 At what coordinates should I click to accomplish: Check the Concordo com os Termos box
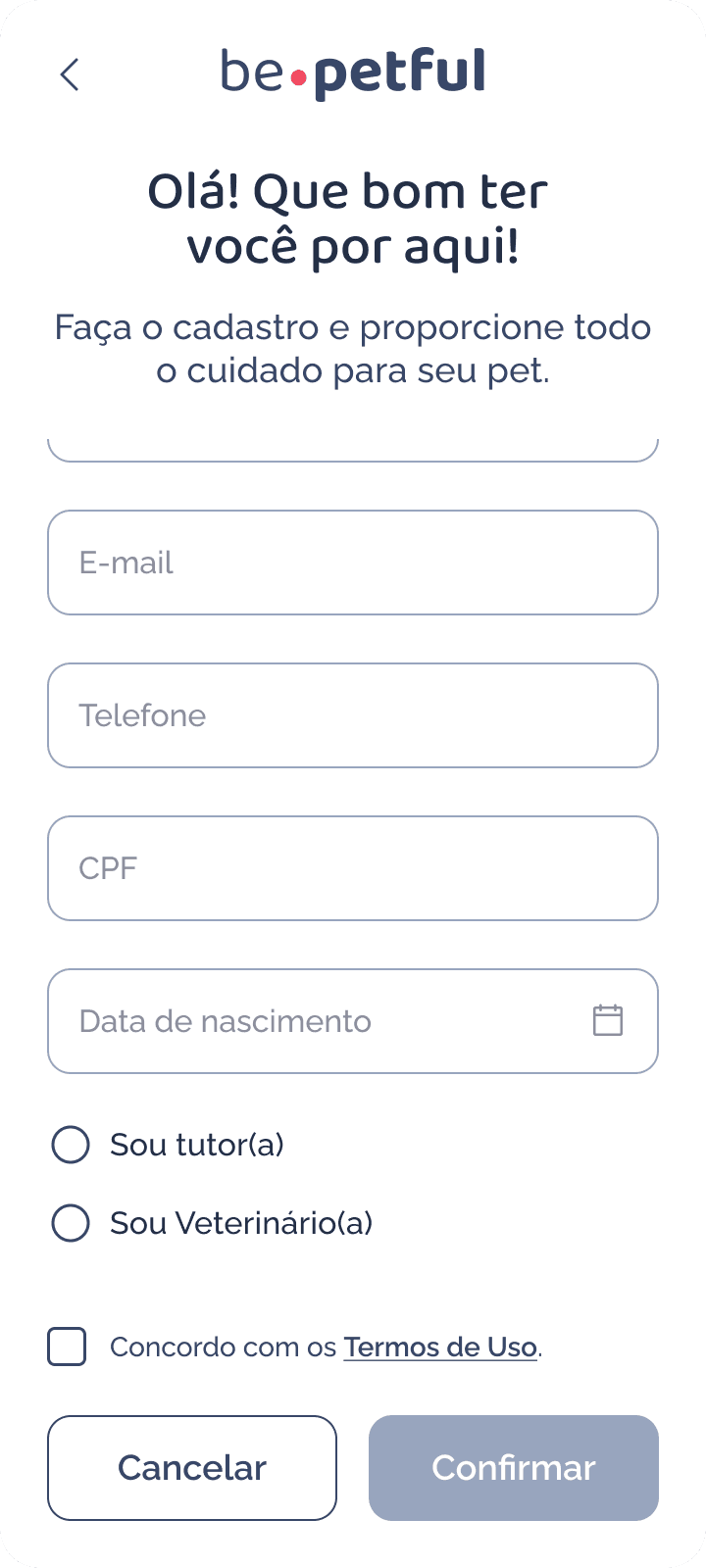point(67,1347)
